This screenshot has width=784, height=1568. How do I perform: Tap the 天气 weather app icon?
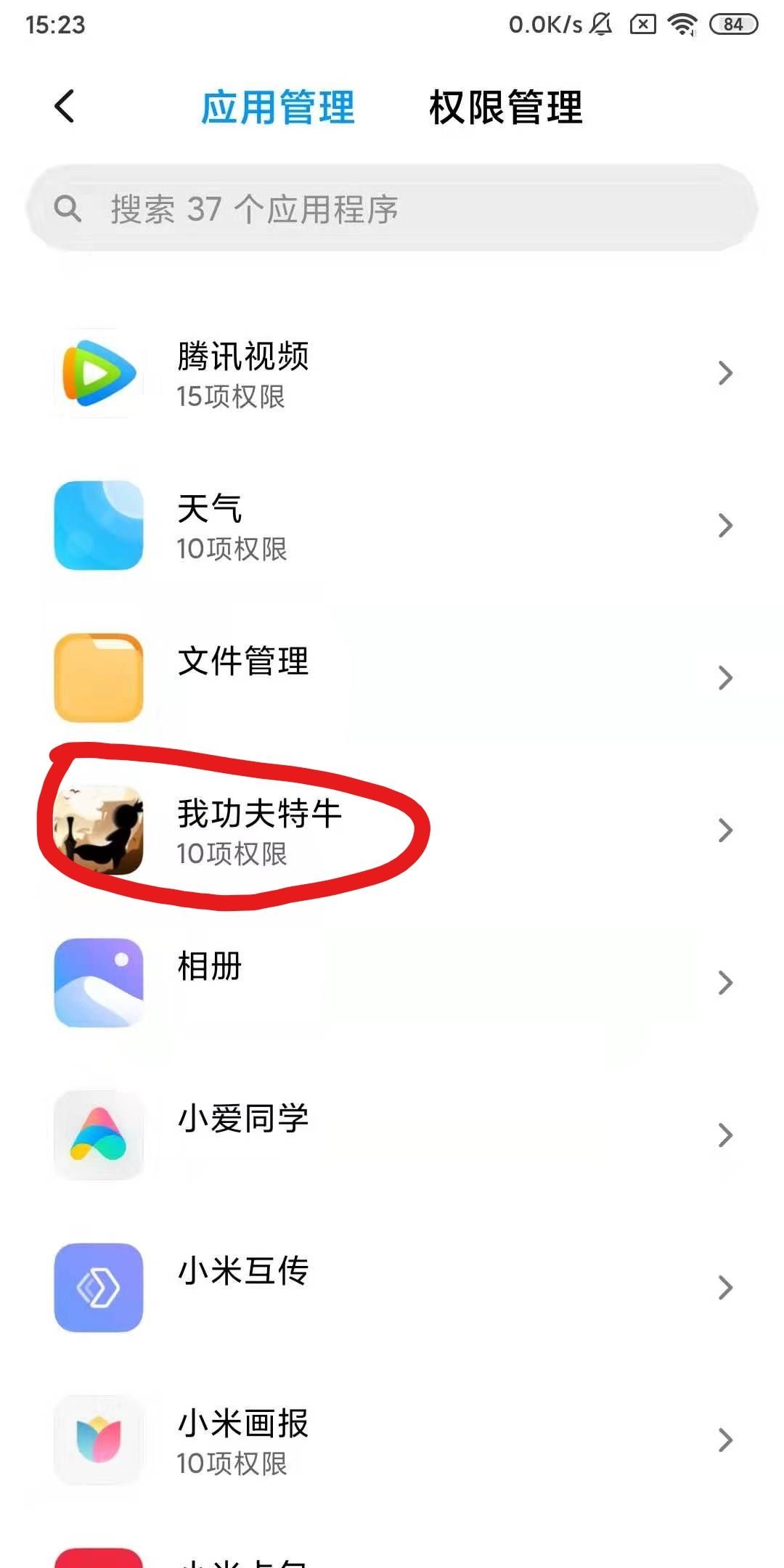[99, 526]
